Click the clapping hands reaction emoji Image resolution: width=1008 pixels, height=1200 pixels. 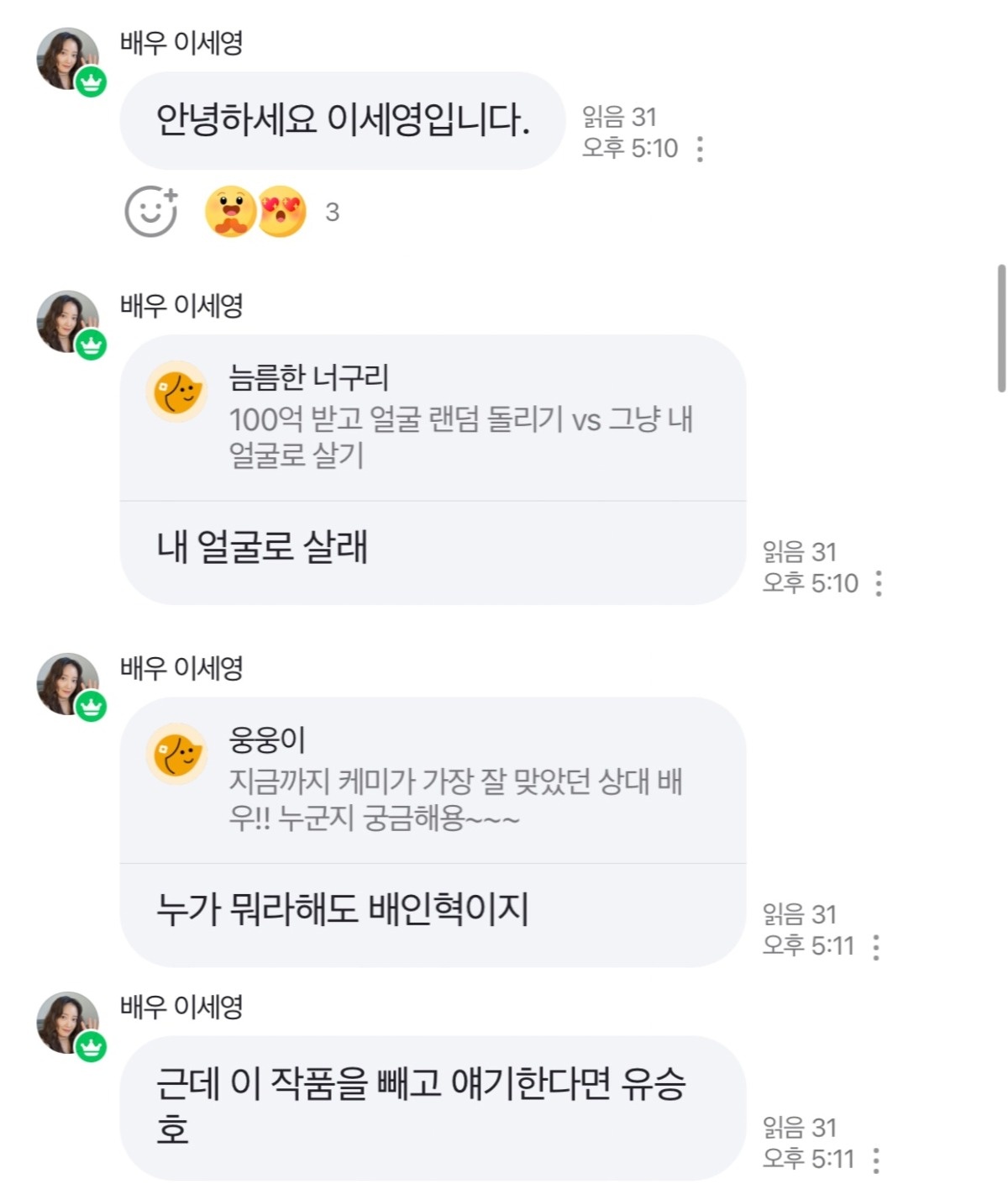click(232, 210)
